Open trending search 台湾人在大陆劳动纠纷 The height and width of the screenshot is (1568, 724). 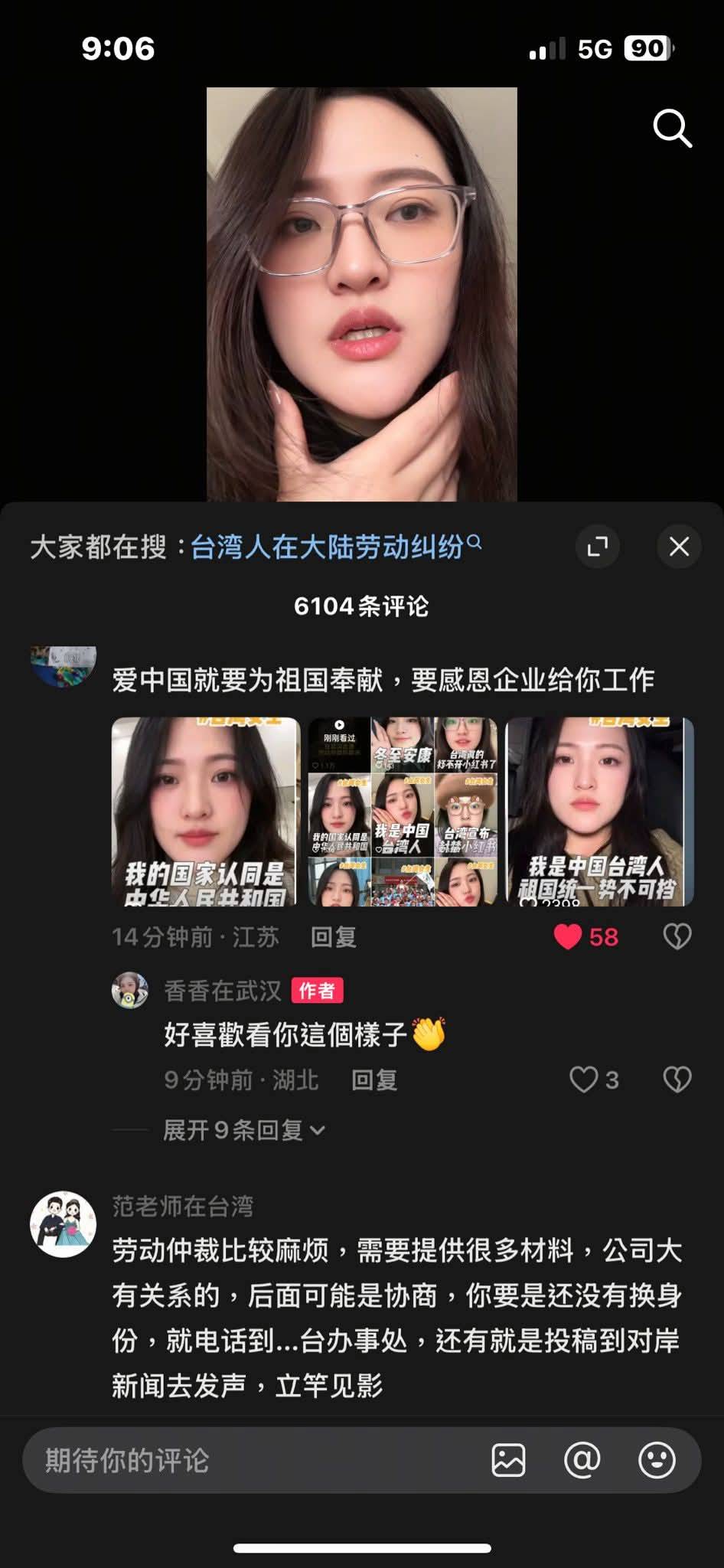click(x=328, y=547)
